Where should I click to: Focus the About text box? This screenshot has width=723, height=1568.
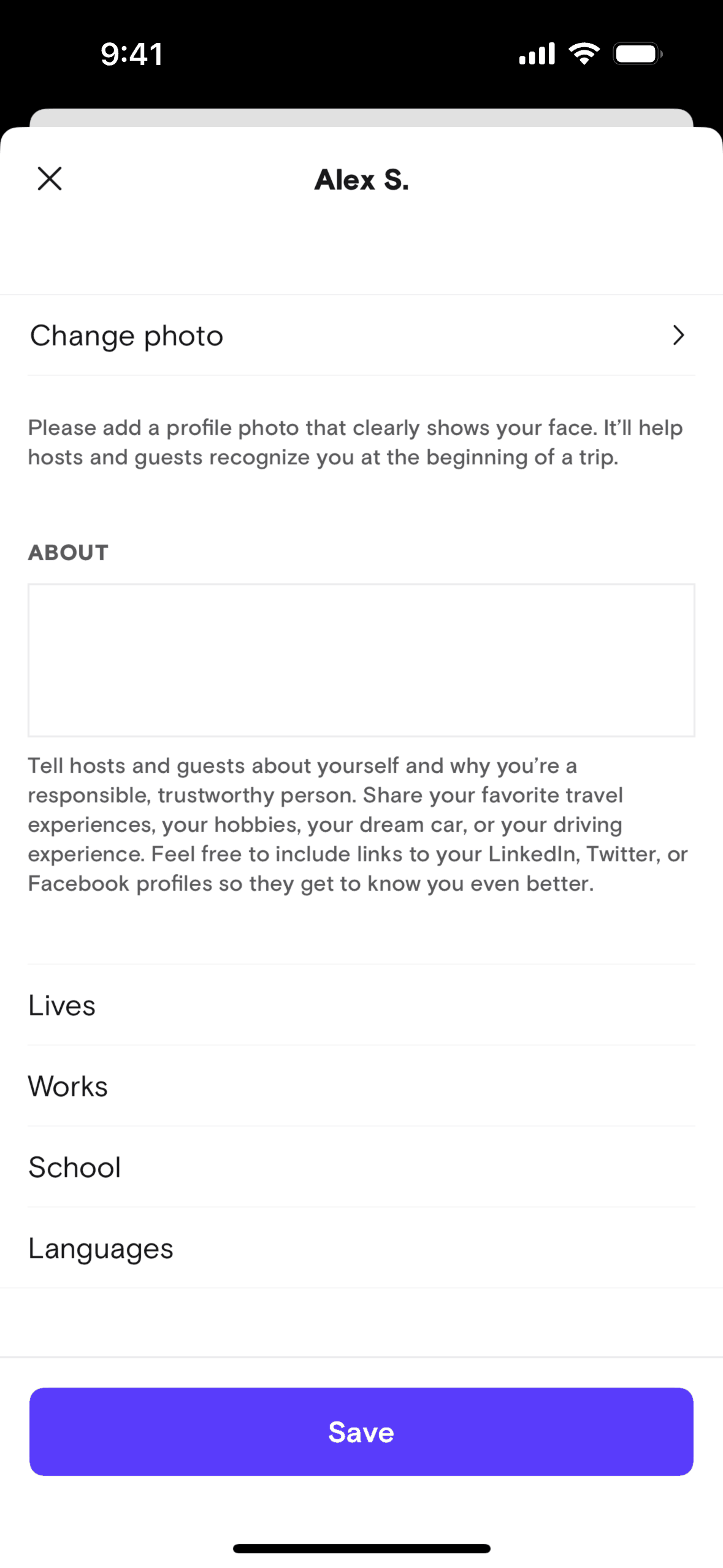[x=361, y=659]
